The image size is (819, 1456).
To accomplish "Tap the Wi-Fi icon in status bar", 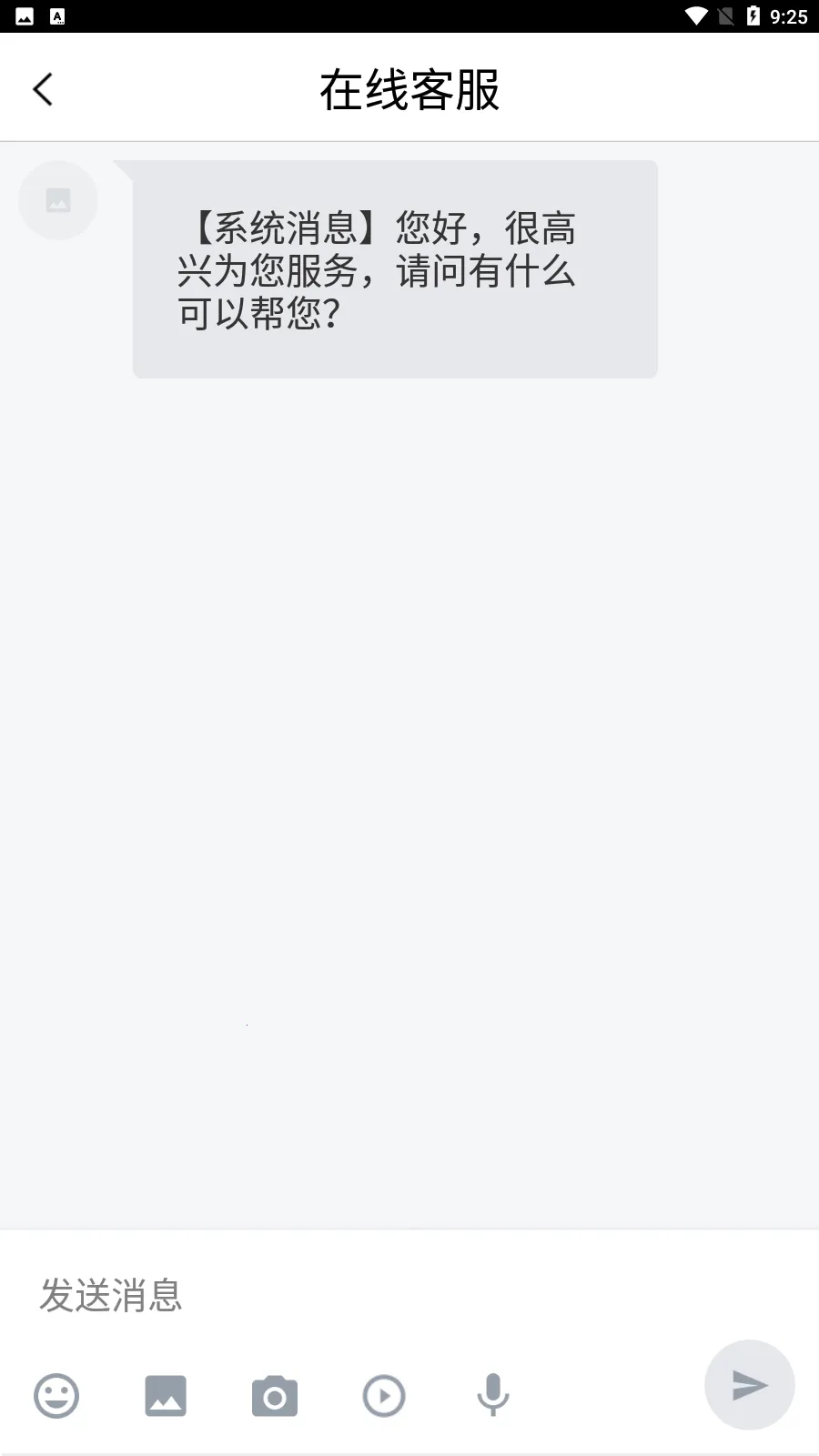I will coord(696,15).
